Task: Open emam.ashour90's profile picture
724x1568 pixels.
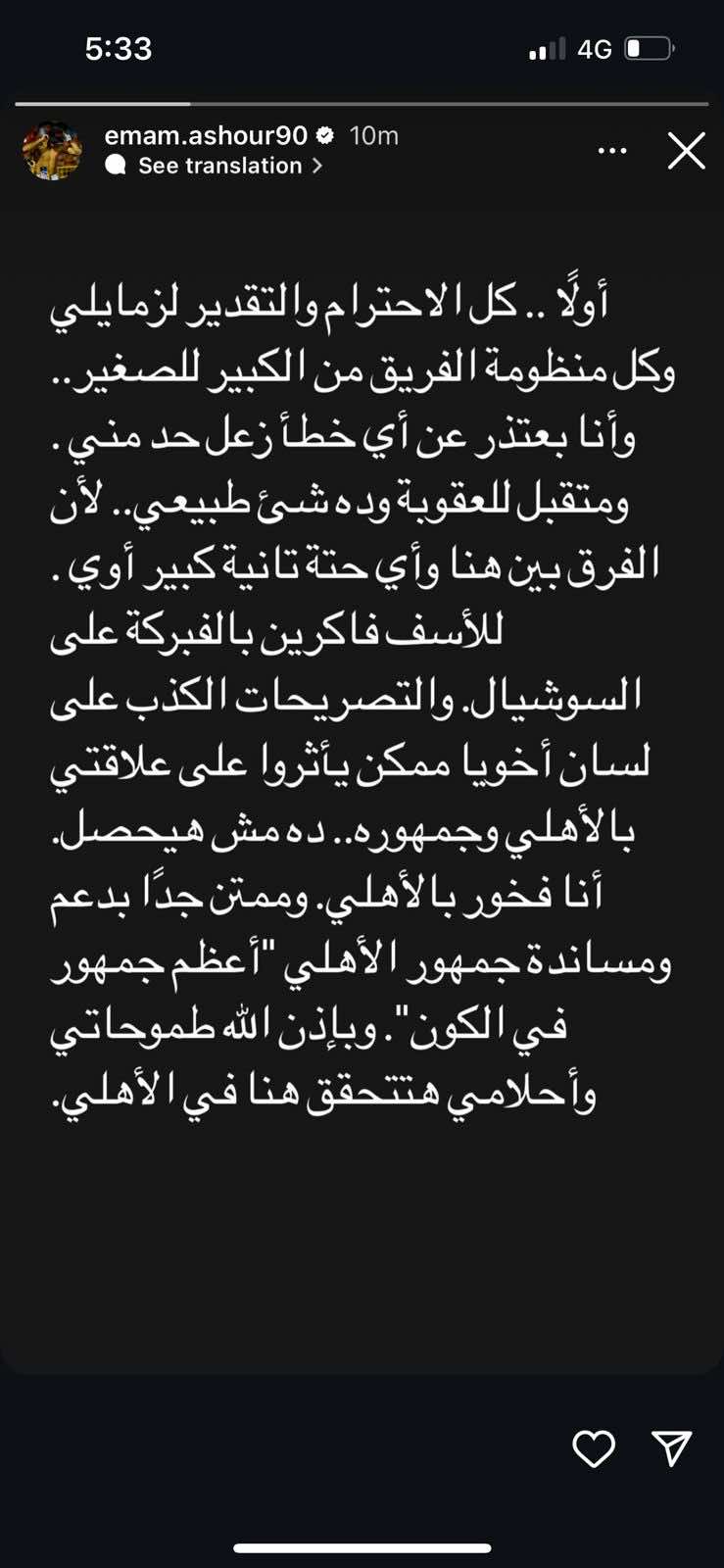Action: coord(53,151)
